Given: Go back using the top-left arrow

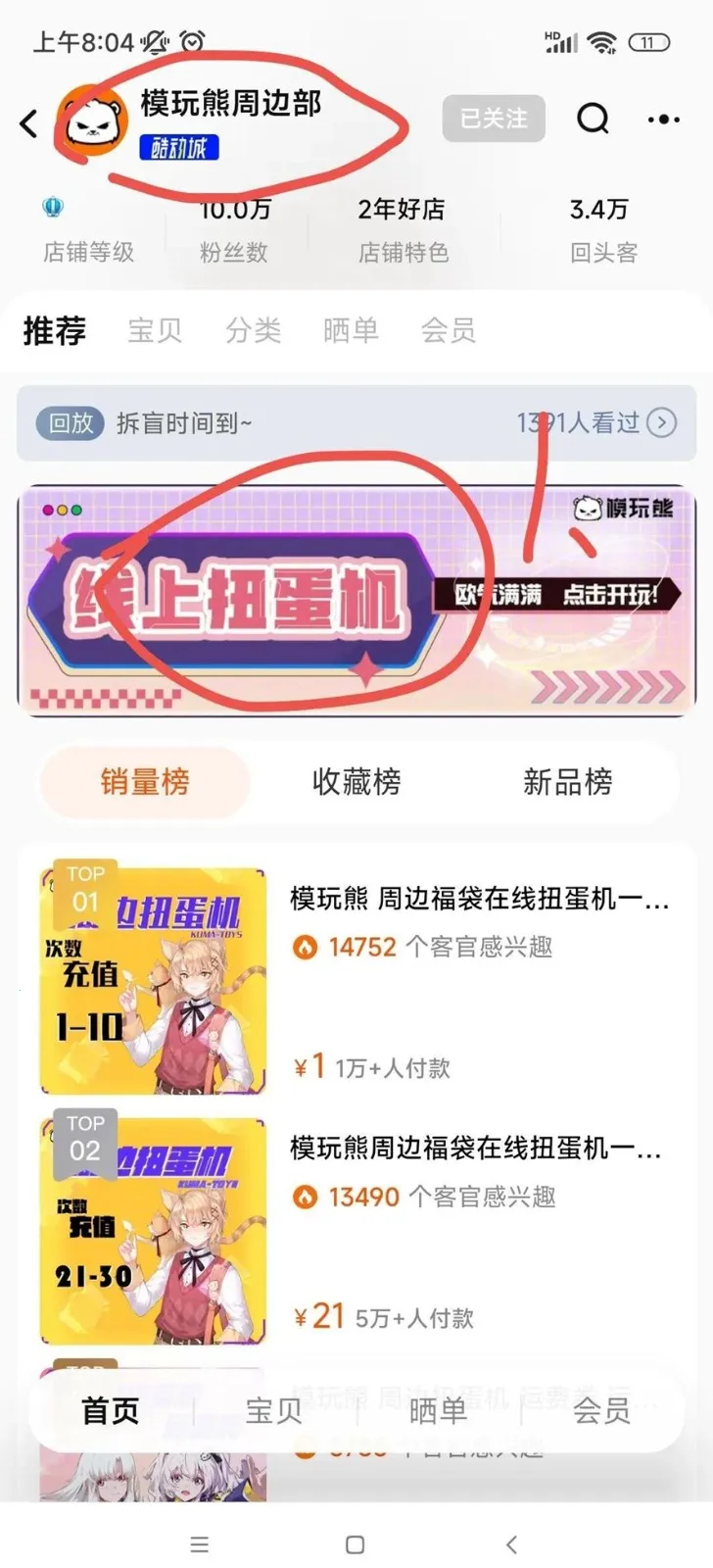Looking at the screenshot, I should pos(29,123).
